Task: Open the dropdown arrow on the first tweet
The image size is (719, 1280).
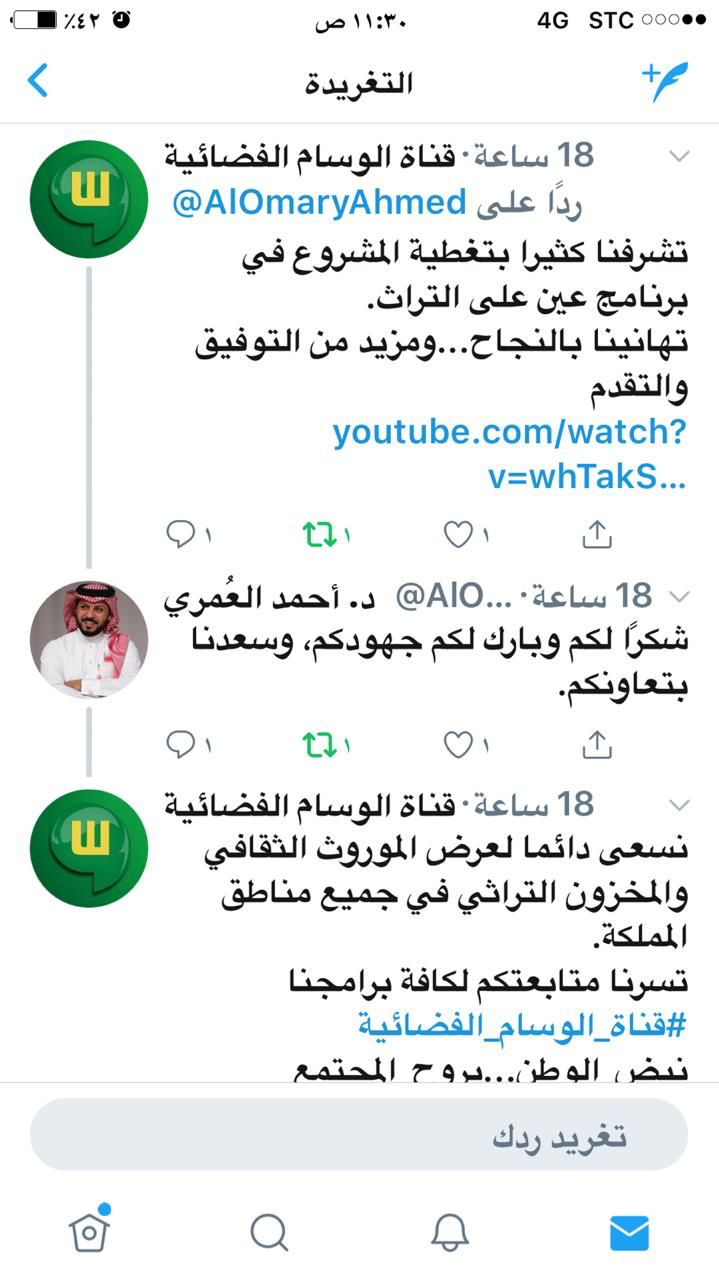Action: coord(679,157)
